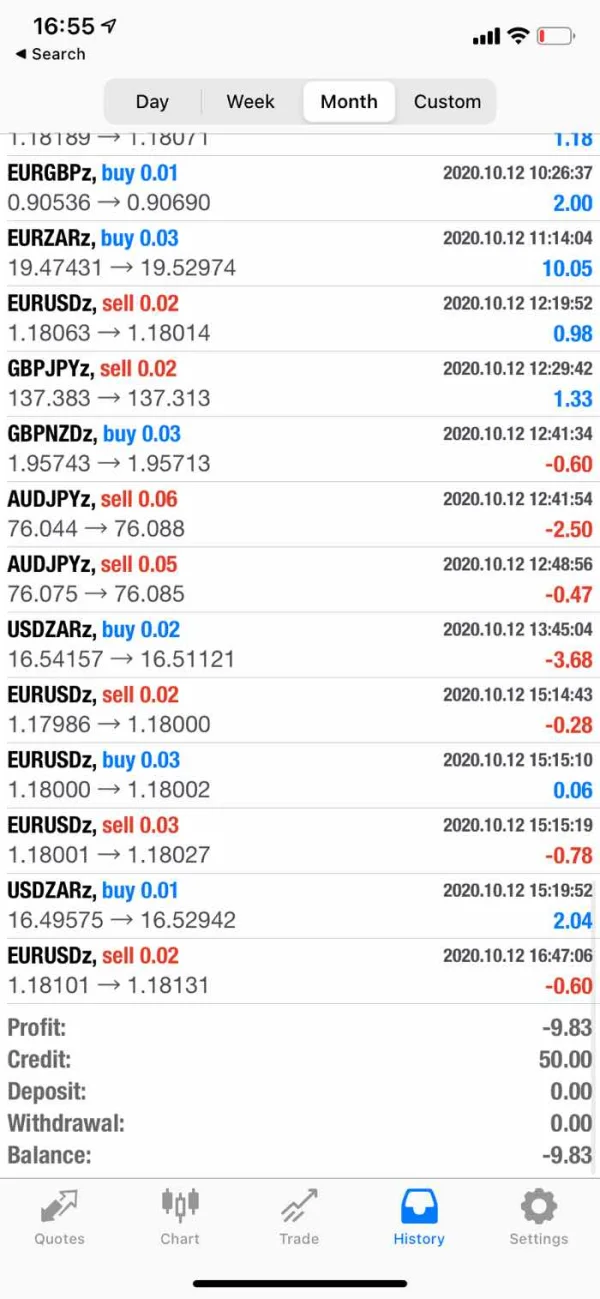The height and width of the screenshot is (1299, 600).
Task: Return to Search via the back link
Action: pos(50,54)
